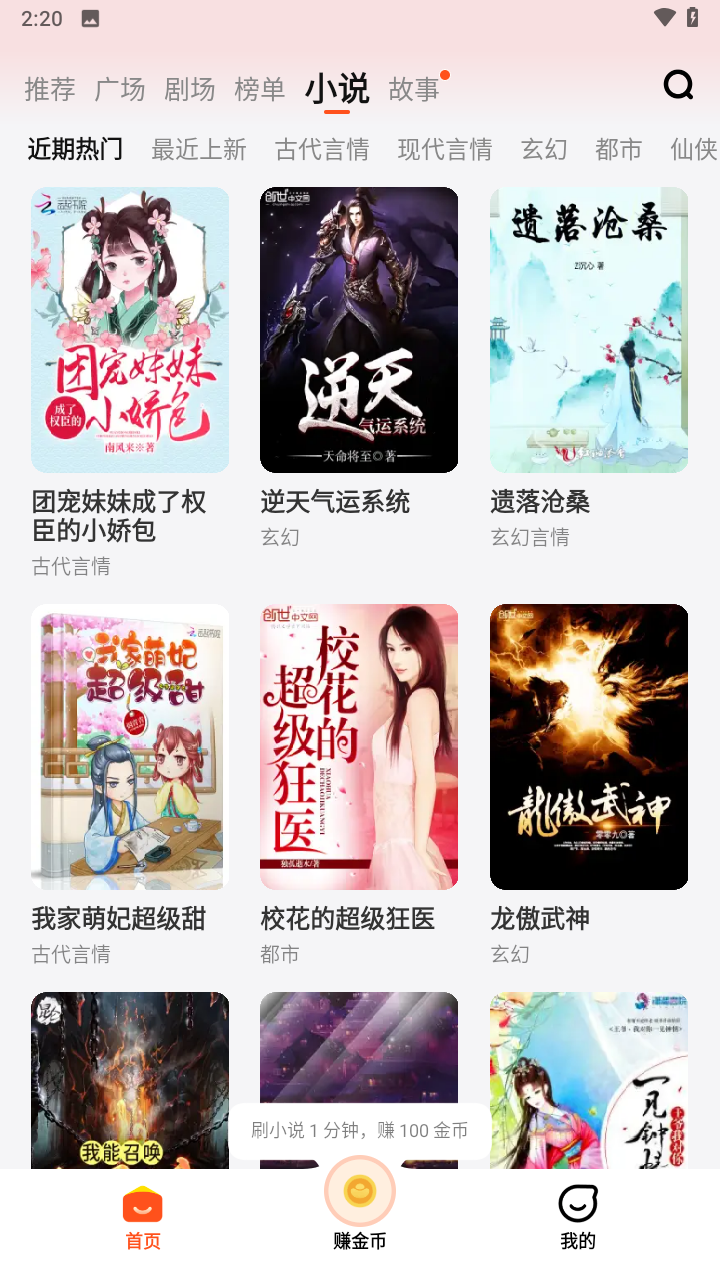Screen dimensions: 720x1280
Task: Open the novel 团宠妹妹成了权臣的小娇包
Action: pyautogui.click(x=130, y=330)
